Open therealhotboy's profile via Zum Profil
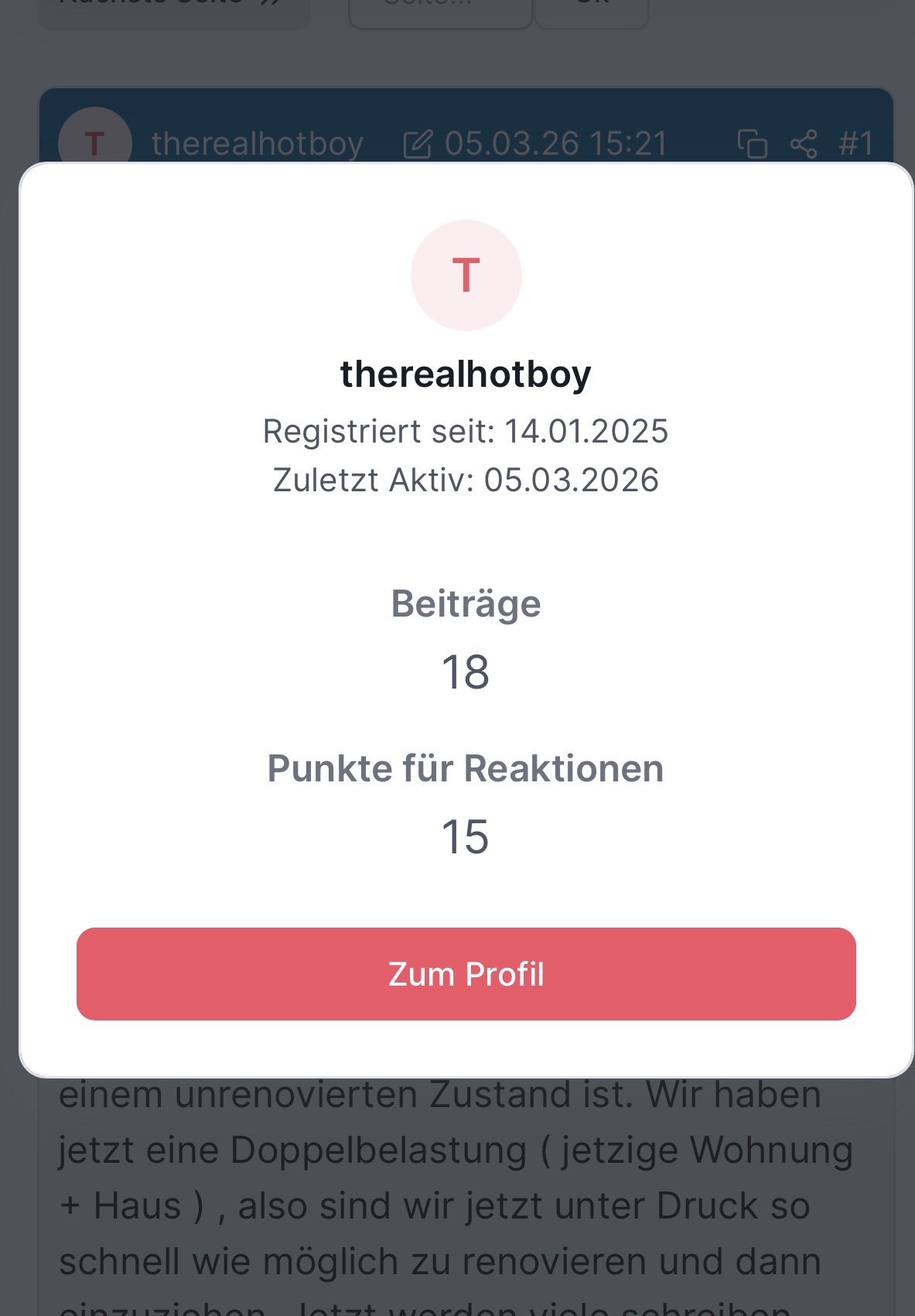This screenshot has height=1316, width=915. (466, 973)
